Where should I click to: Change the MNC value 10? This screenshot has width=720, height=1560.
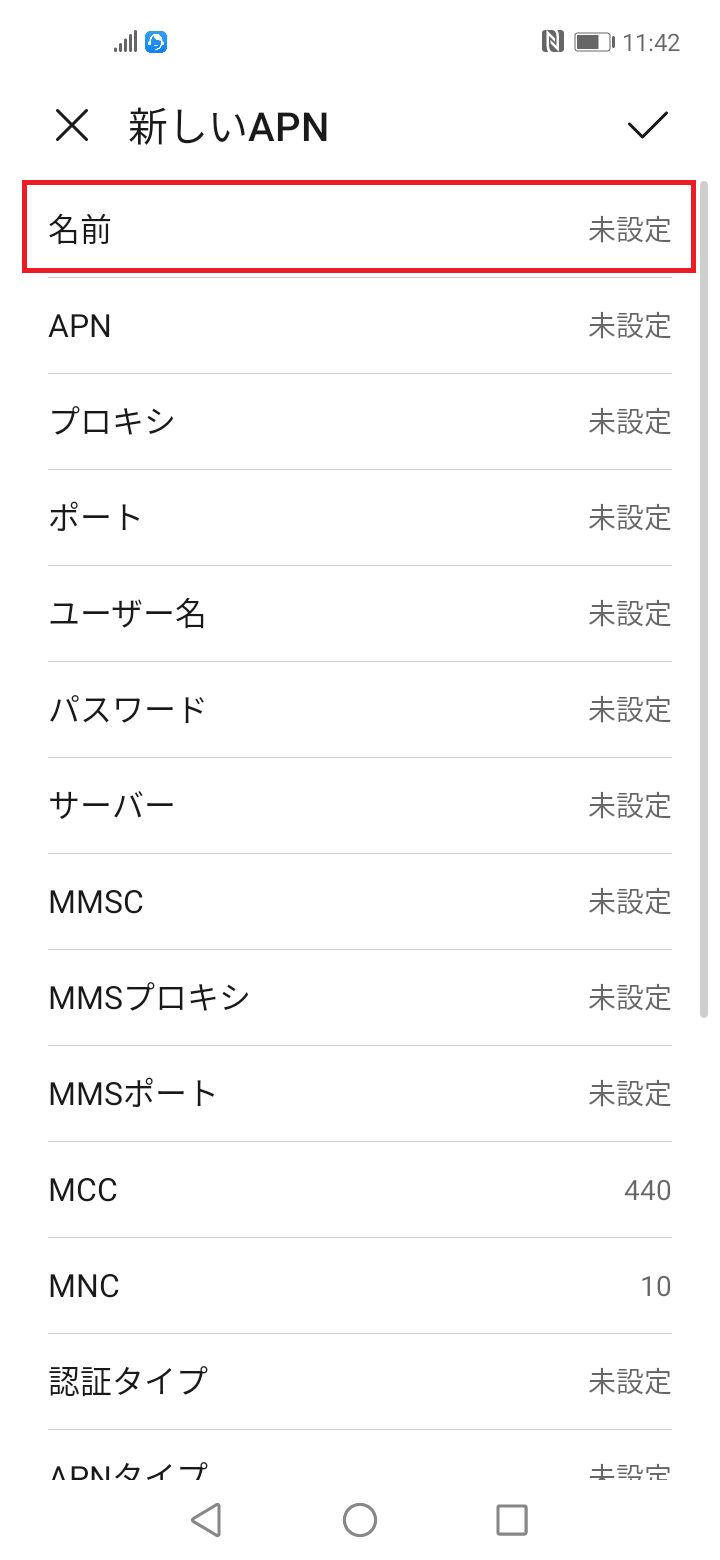click(359, 1286)
